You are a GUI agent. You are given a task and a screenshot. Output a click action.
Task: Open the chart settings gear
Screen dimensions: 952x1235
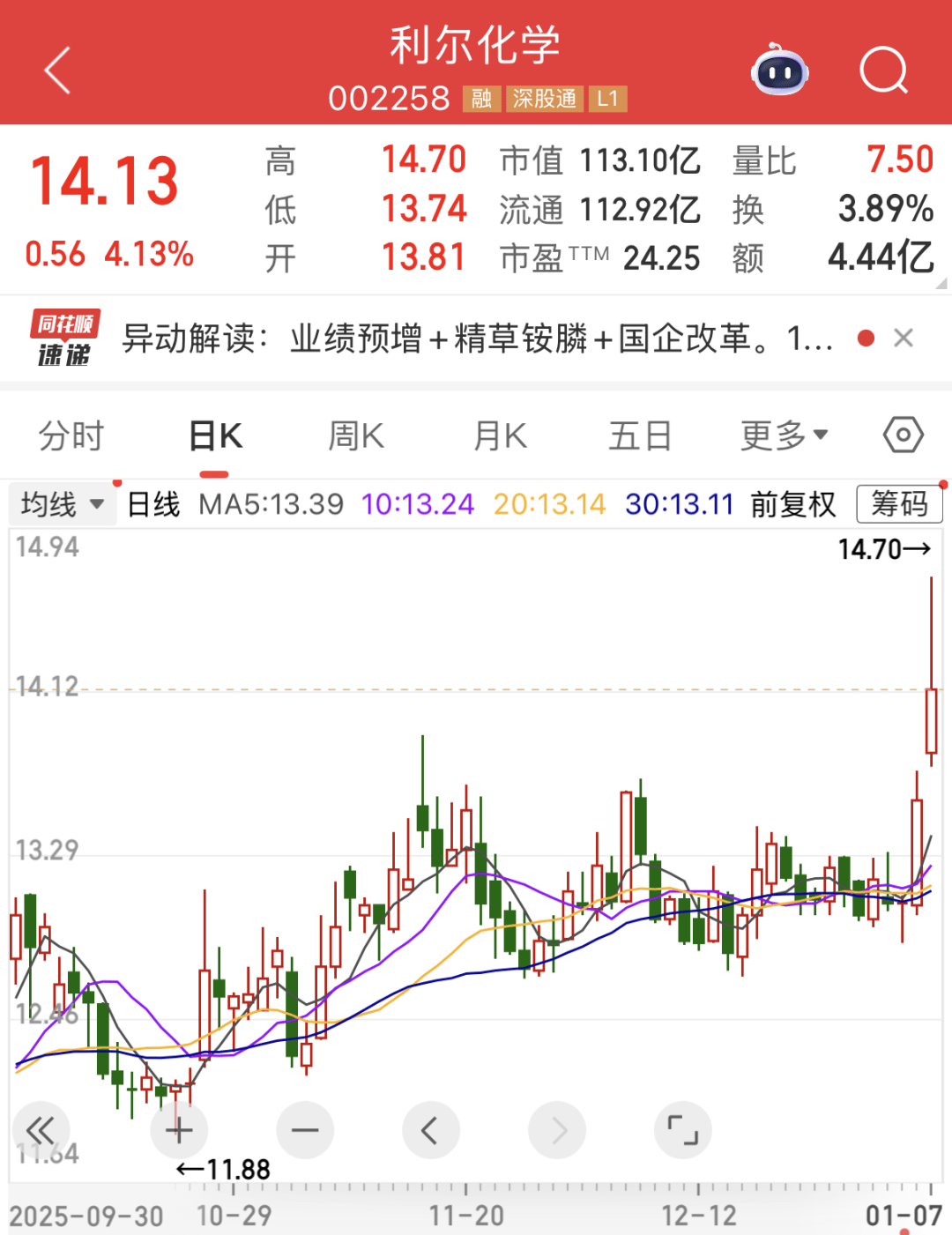click(902, 435)
